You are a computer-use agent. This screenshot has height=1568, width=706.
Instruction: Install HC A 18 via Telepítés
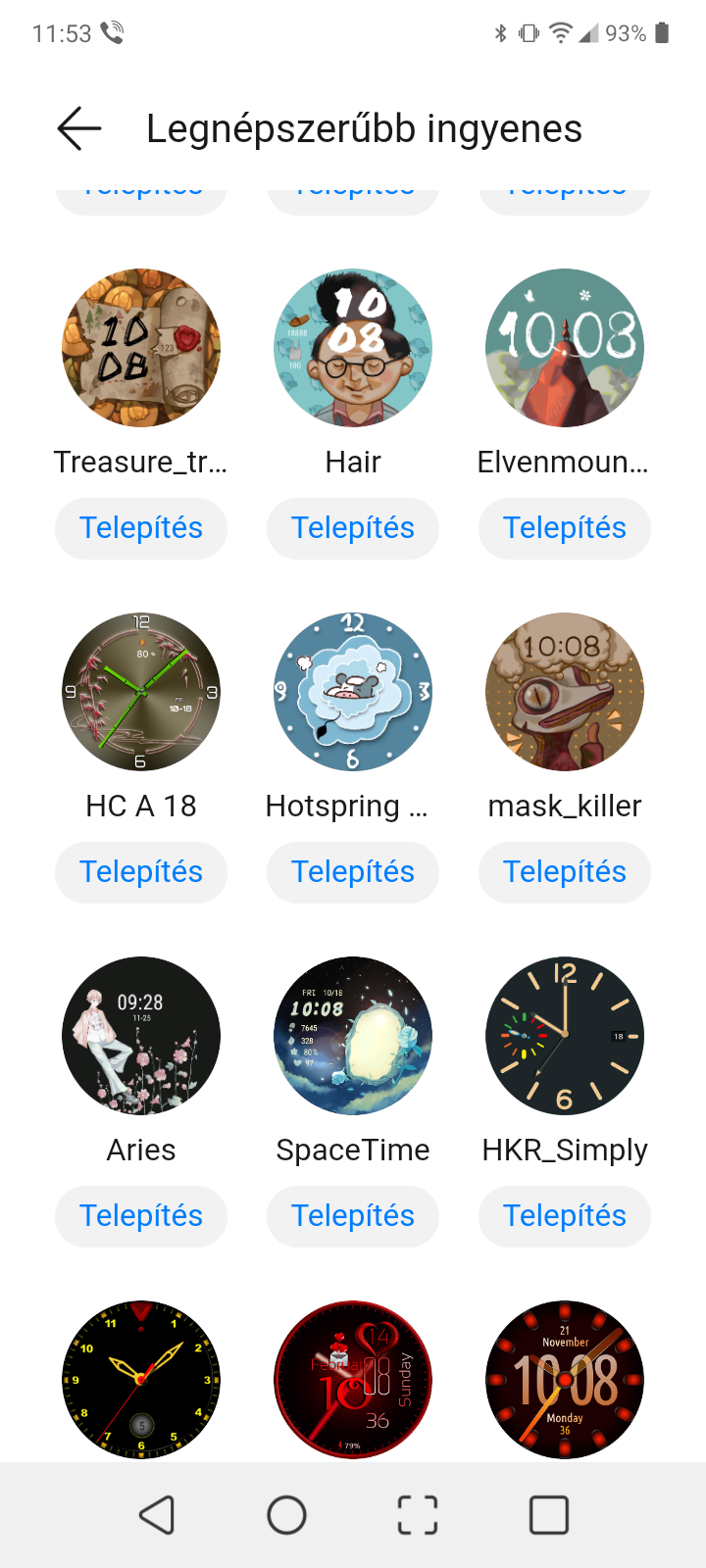(x=141, y=872)
